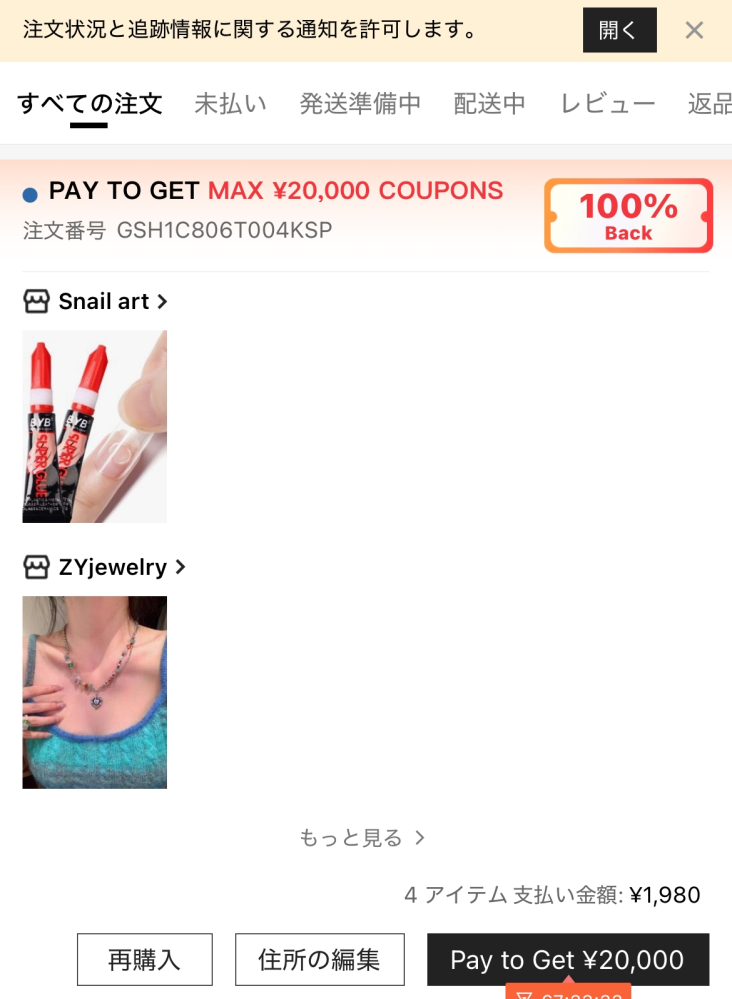Switch to the レビュー tab
Image resolution: width=732 pixels, height=999 pixels.
[607, 103]
